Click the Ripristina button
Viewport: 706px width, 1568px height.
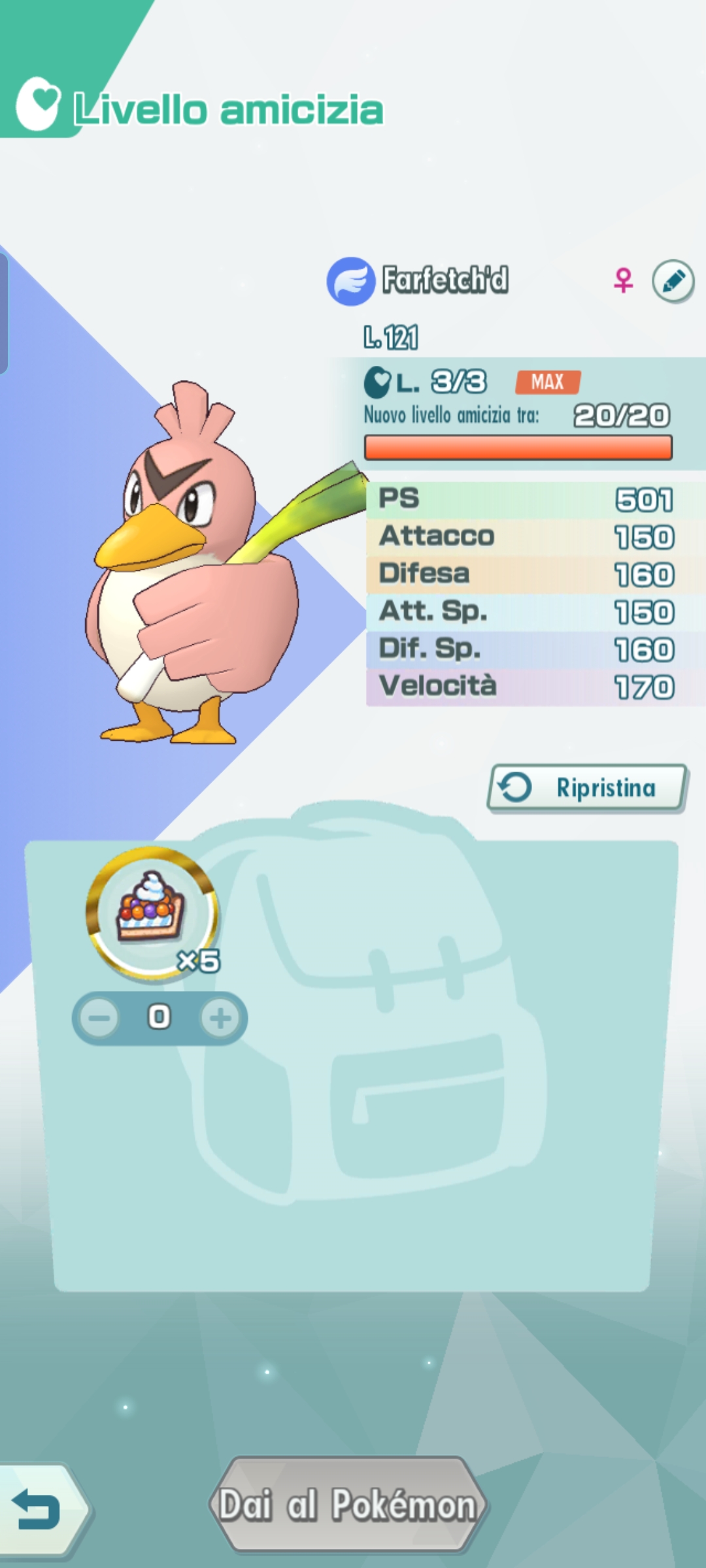[585, 786]
